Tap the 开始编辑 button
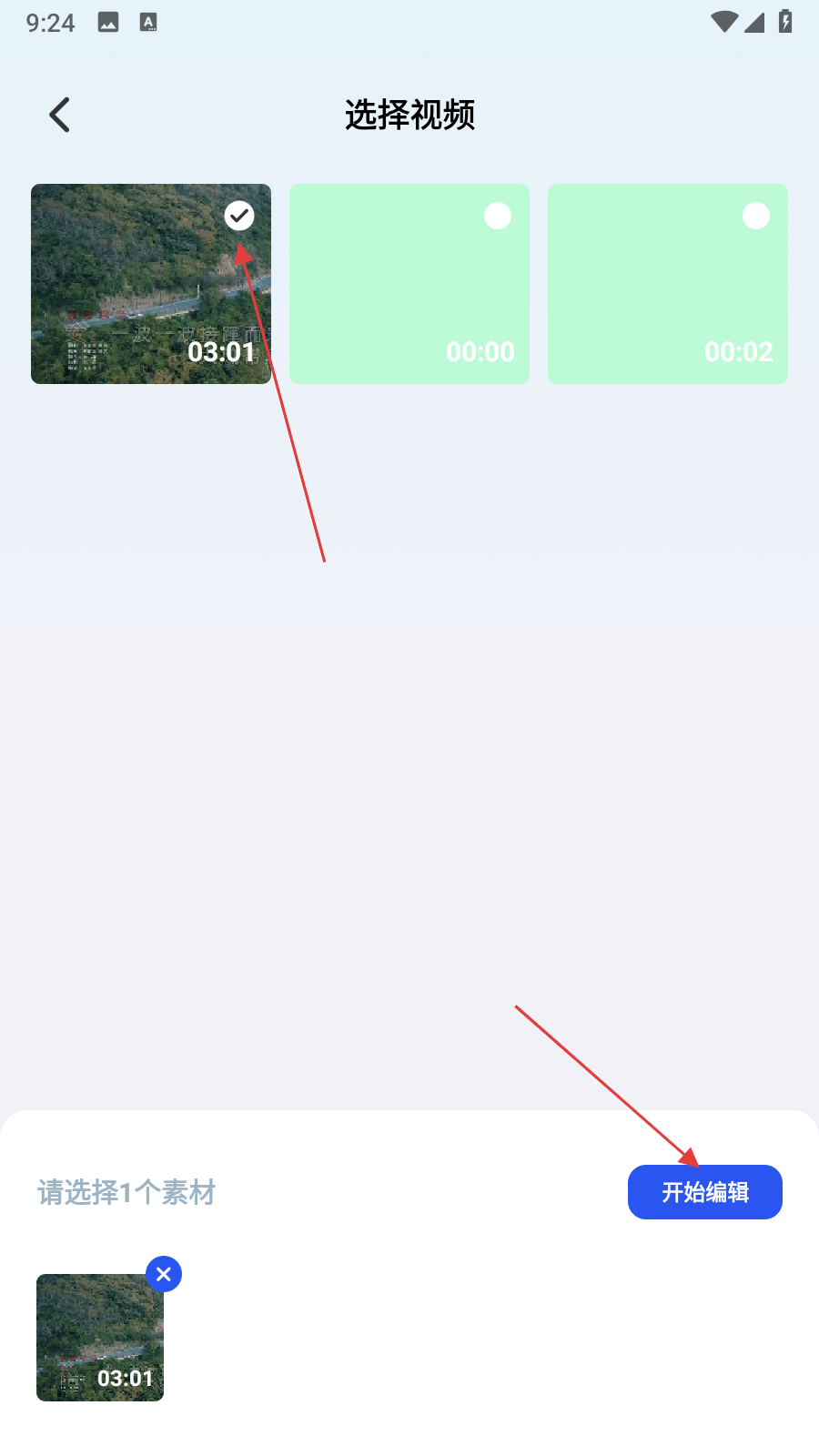 tap(704, 1192)
